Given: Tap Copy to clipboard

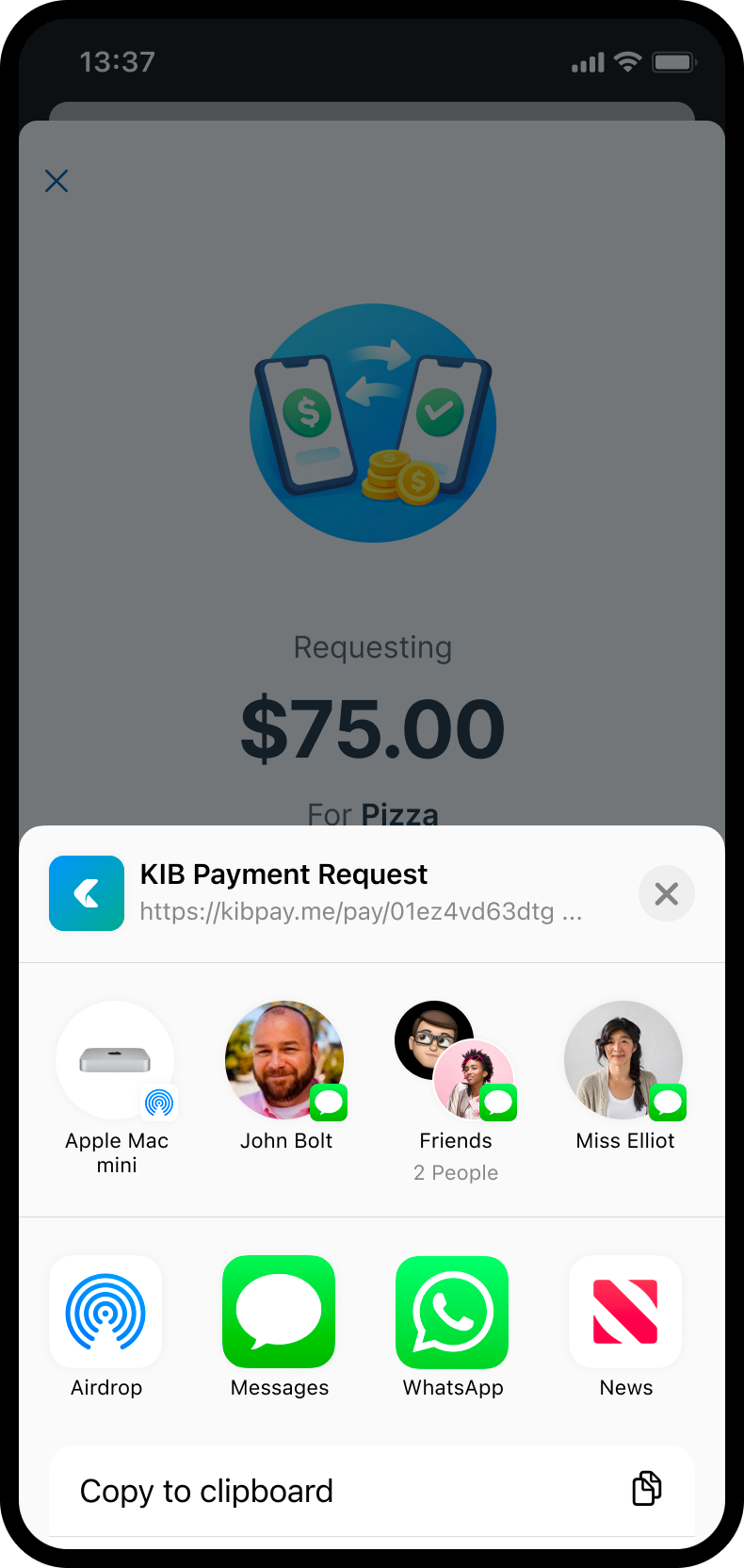Looking at the screenshot, I should (207, 1490).
